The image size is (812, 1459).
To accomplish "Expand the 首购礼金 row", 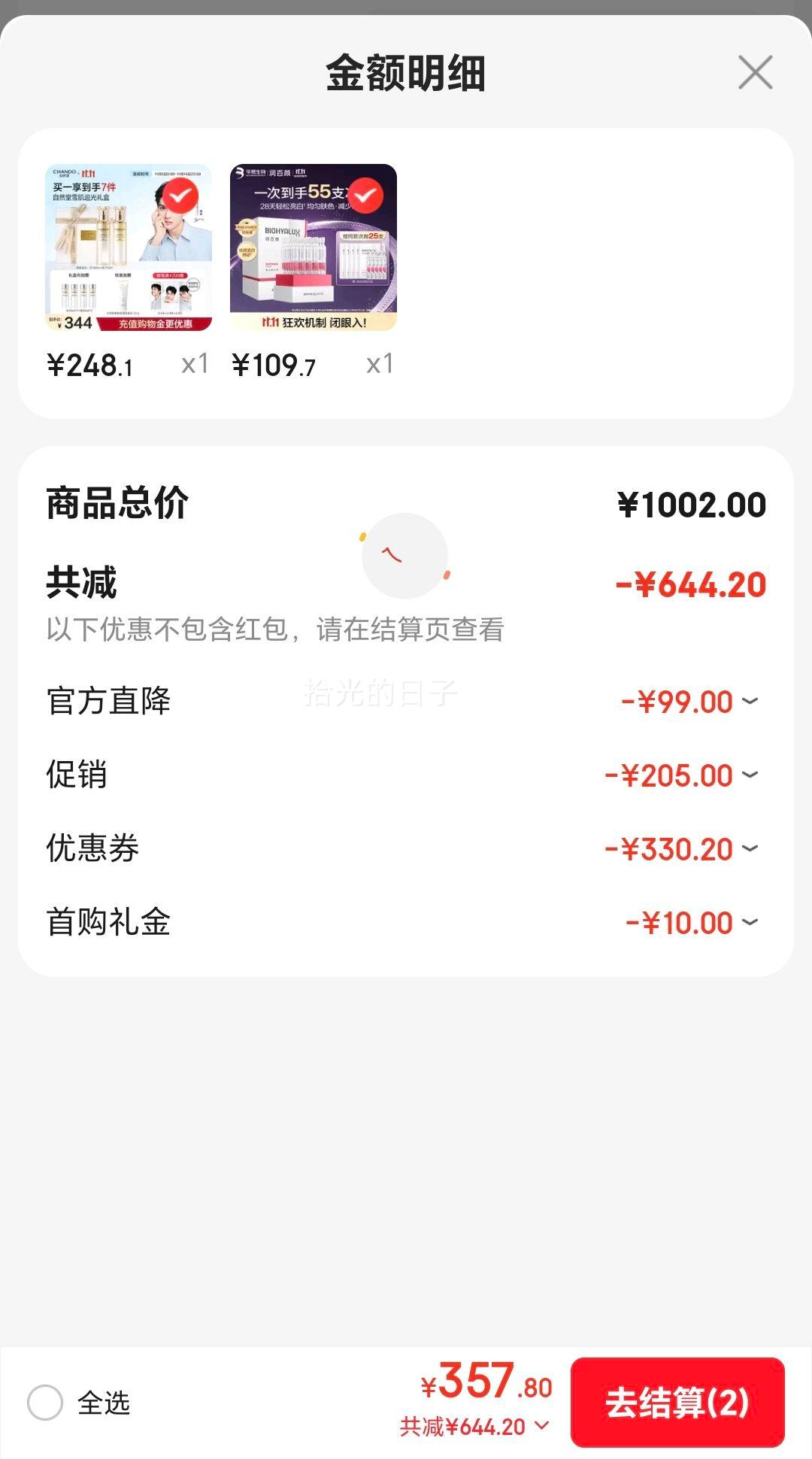I will pos(750,923).
